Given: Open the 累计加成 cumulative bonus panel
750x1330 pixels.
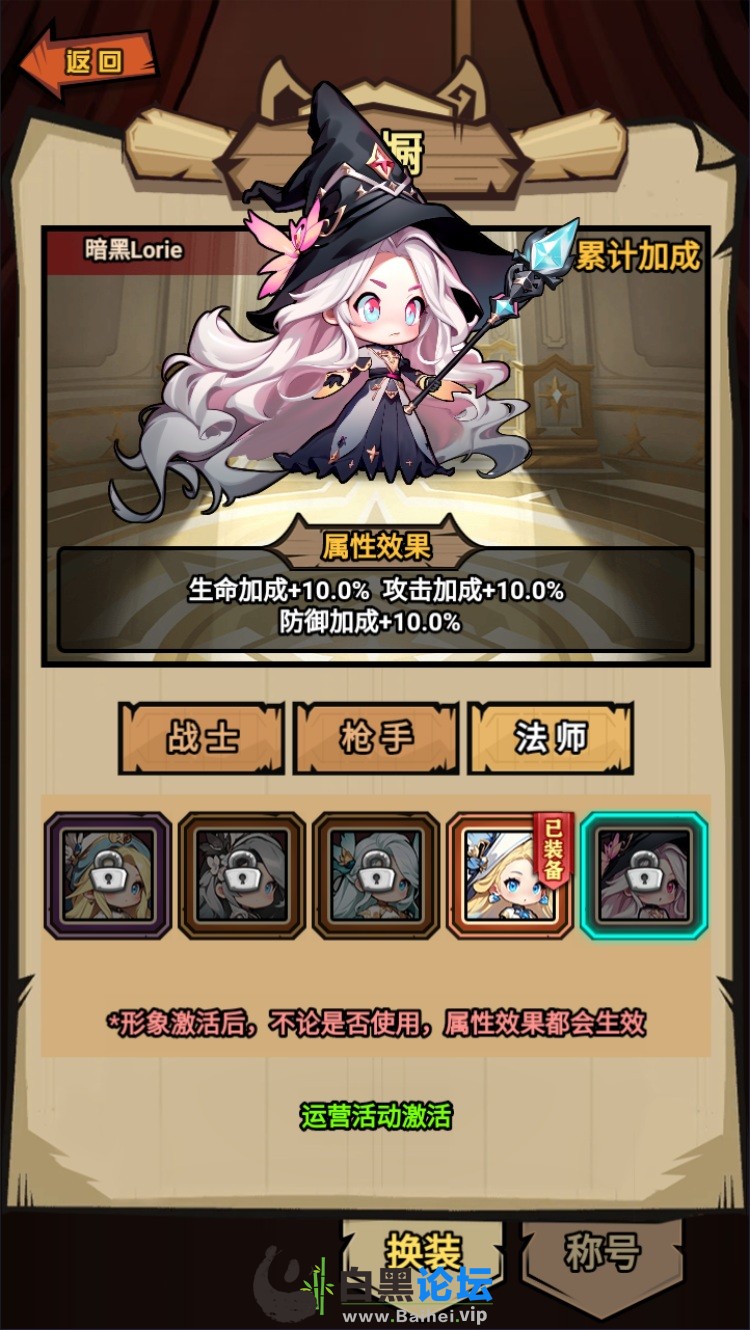Looking at the screenshot, I should tap(636, 257).
